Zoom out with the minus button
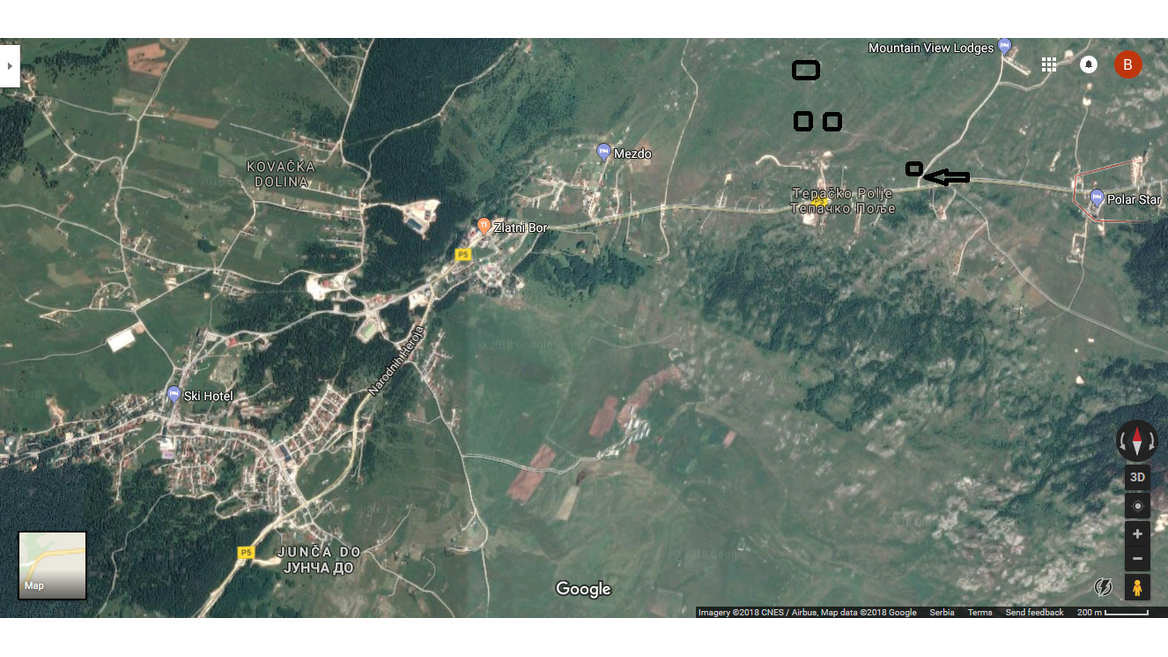Screen dimensions: 1168x657 [1137, 559]
